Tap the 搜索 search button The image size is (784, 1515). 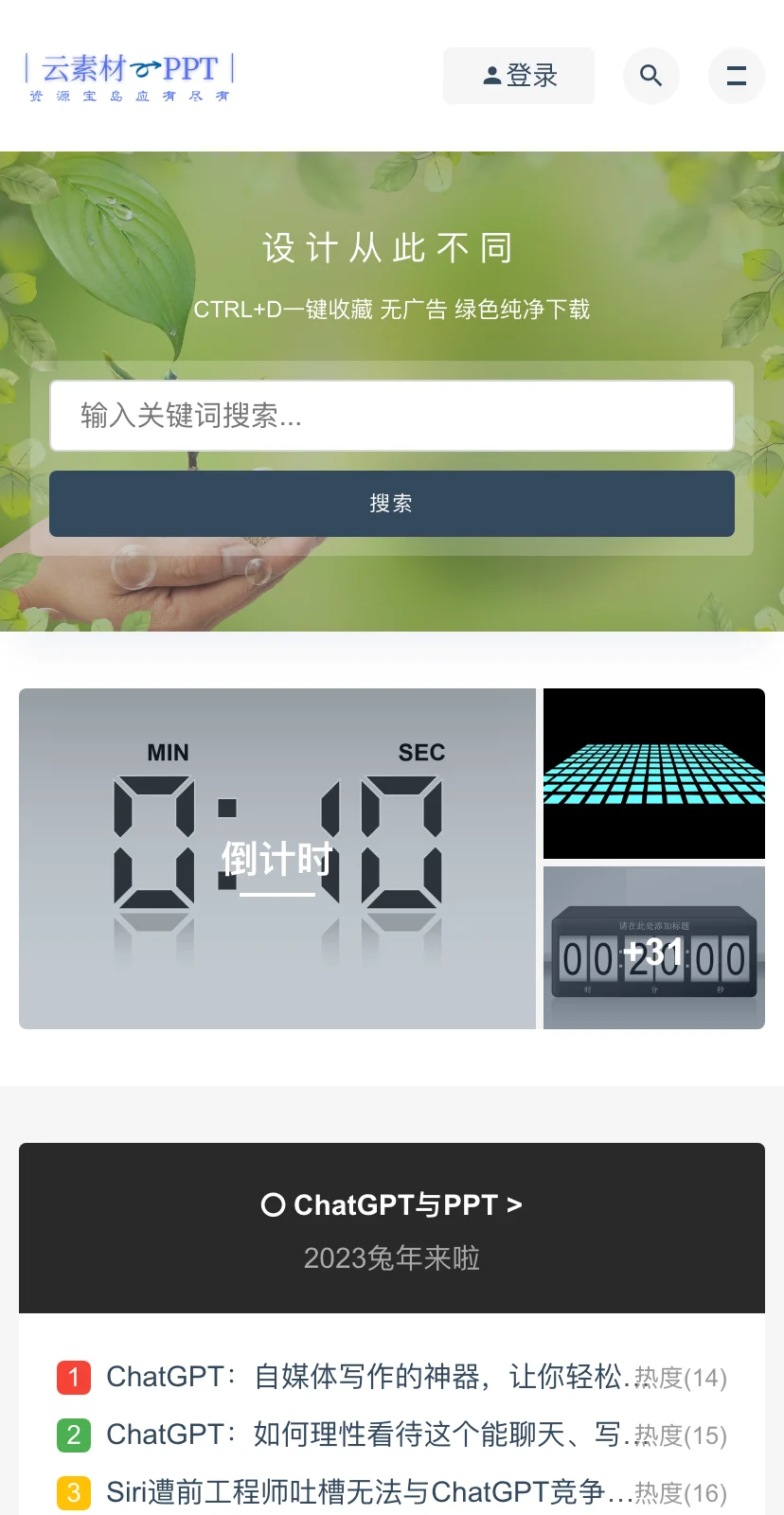point(392,504)
